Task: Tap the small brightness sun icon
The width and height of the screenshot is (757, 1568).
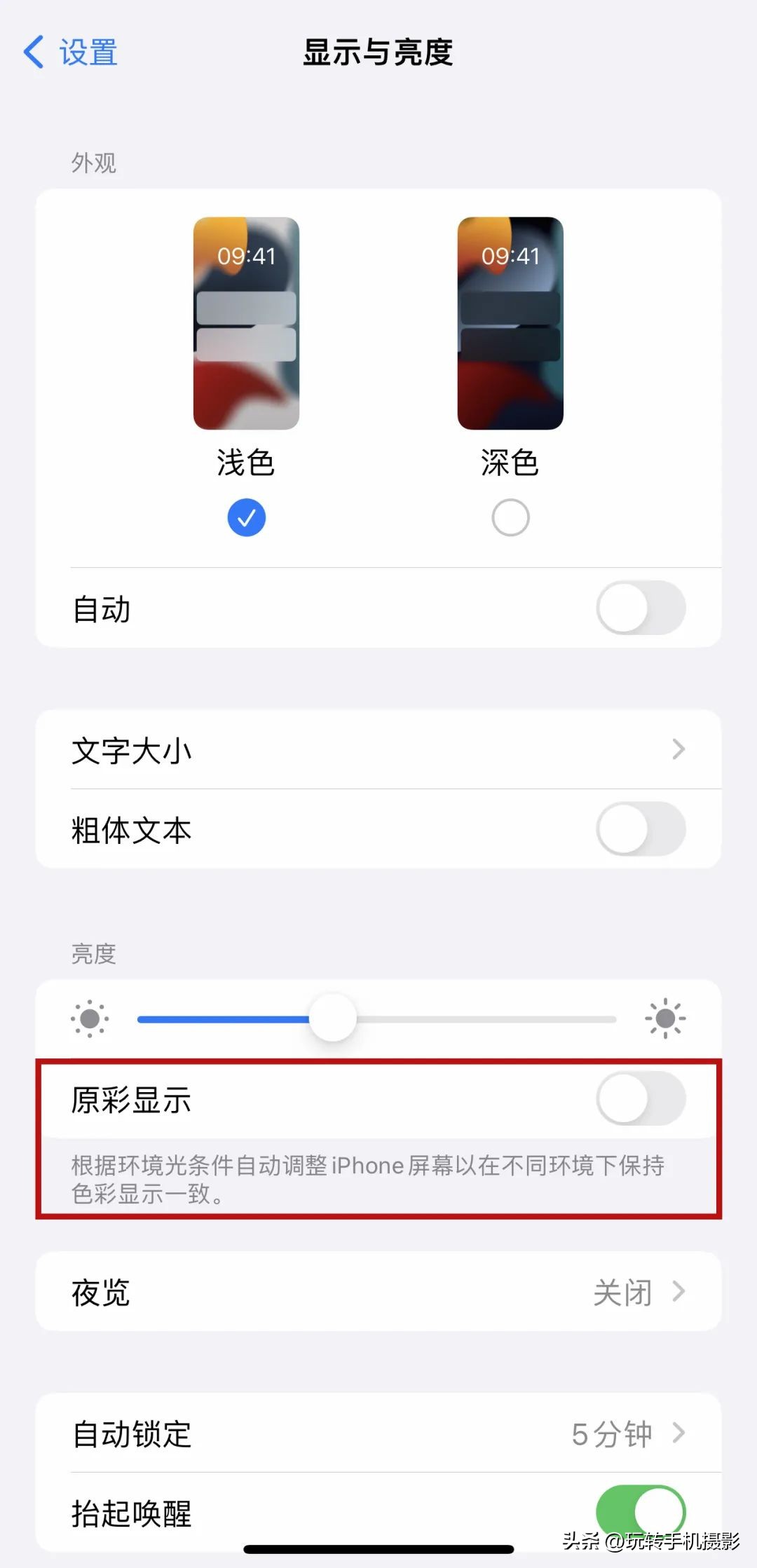Action: pos(89,1018)
